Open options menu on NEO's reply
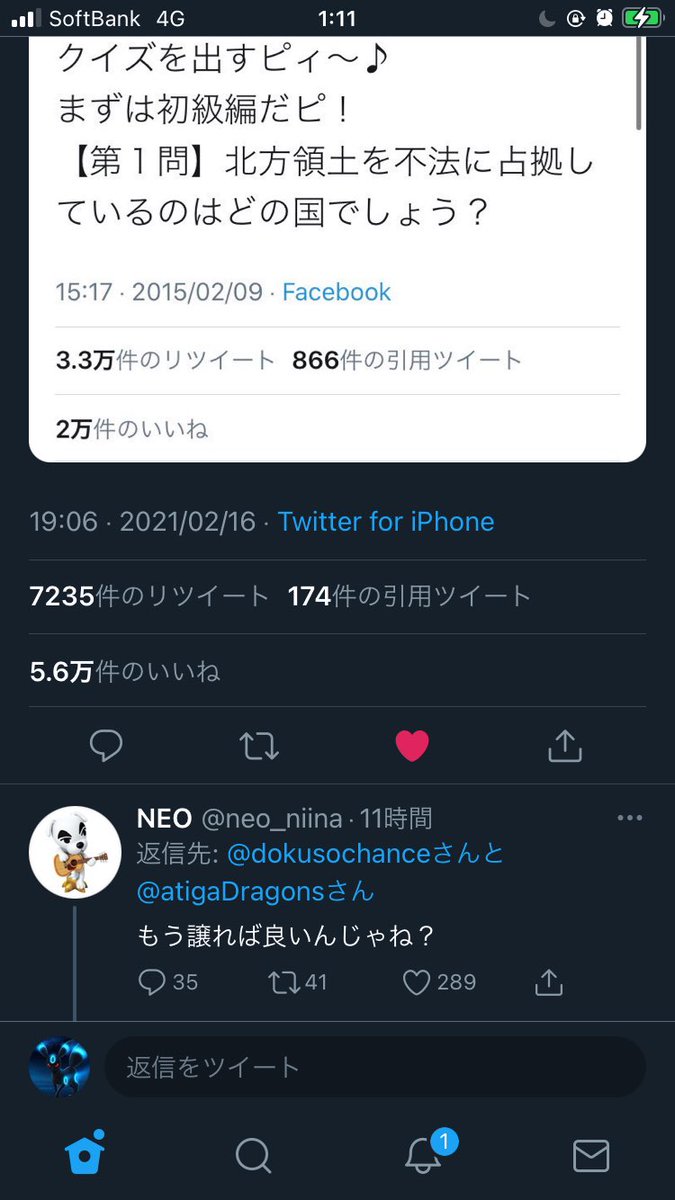Screen dimensions: 675x1200 [x=629, y=818]
